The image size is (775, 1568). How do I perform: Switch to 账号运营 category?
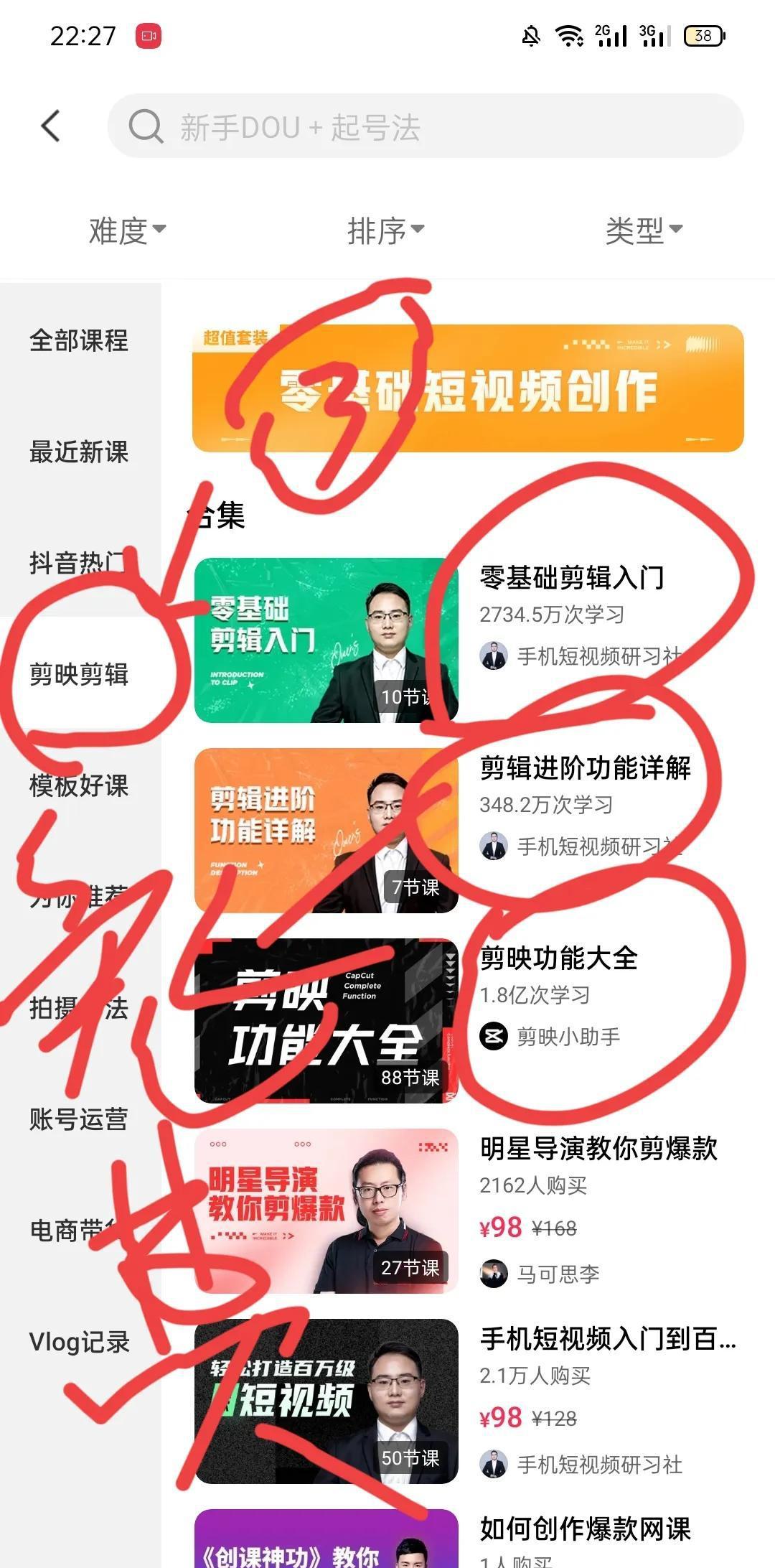click(x=79, y=1119)
